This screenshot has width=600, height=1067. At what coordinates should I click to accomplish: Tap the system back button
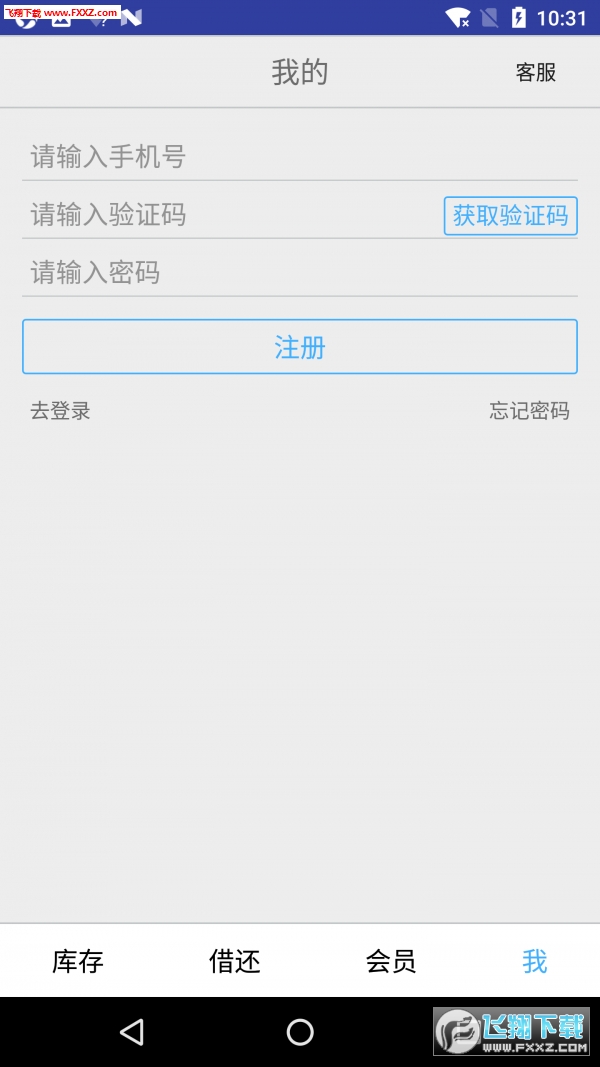coord(132,1032)
